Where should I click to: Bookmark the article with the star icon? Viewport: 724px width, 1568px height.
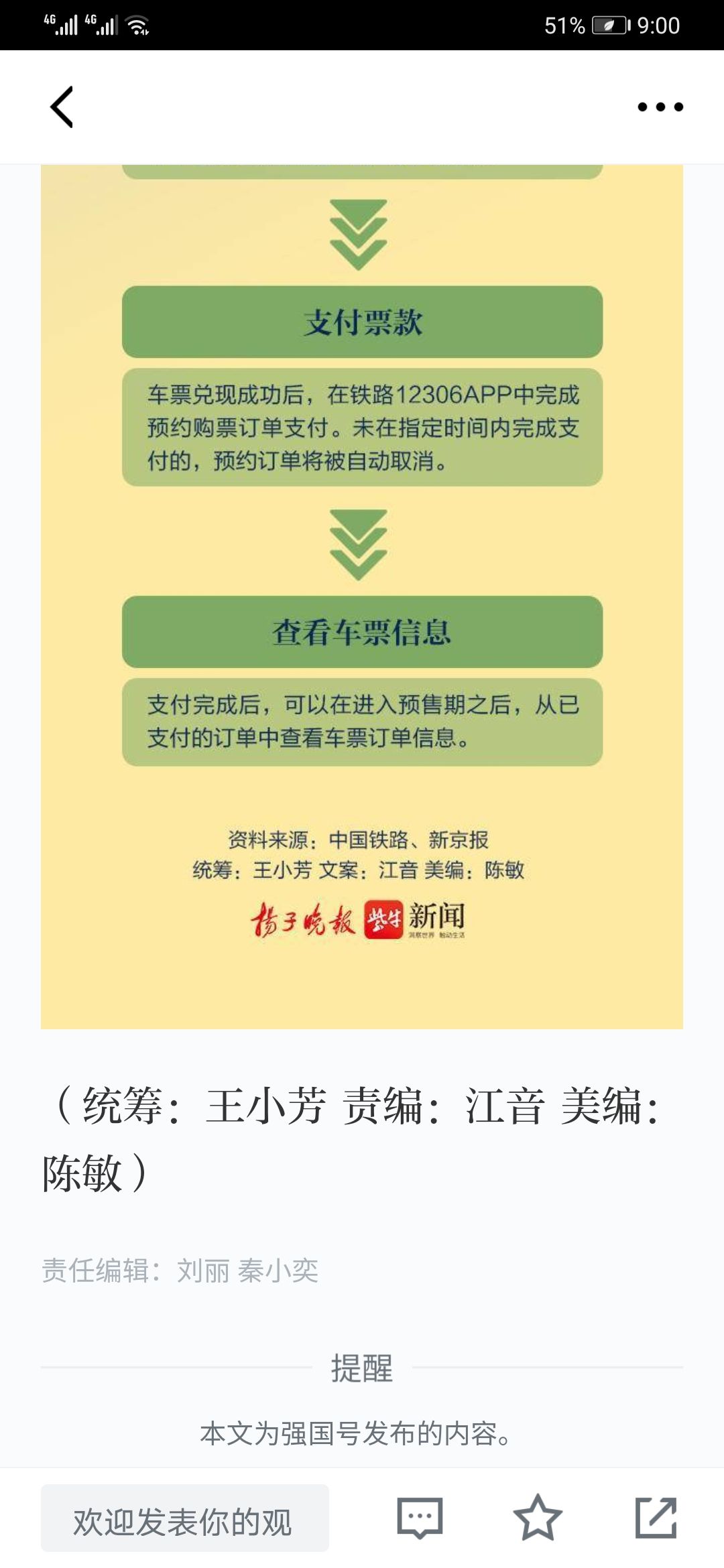click(538, 1517)
